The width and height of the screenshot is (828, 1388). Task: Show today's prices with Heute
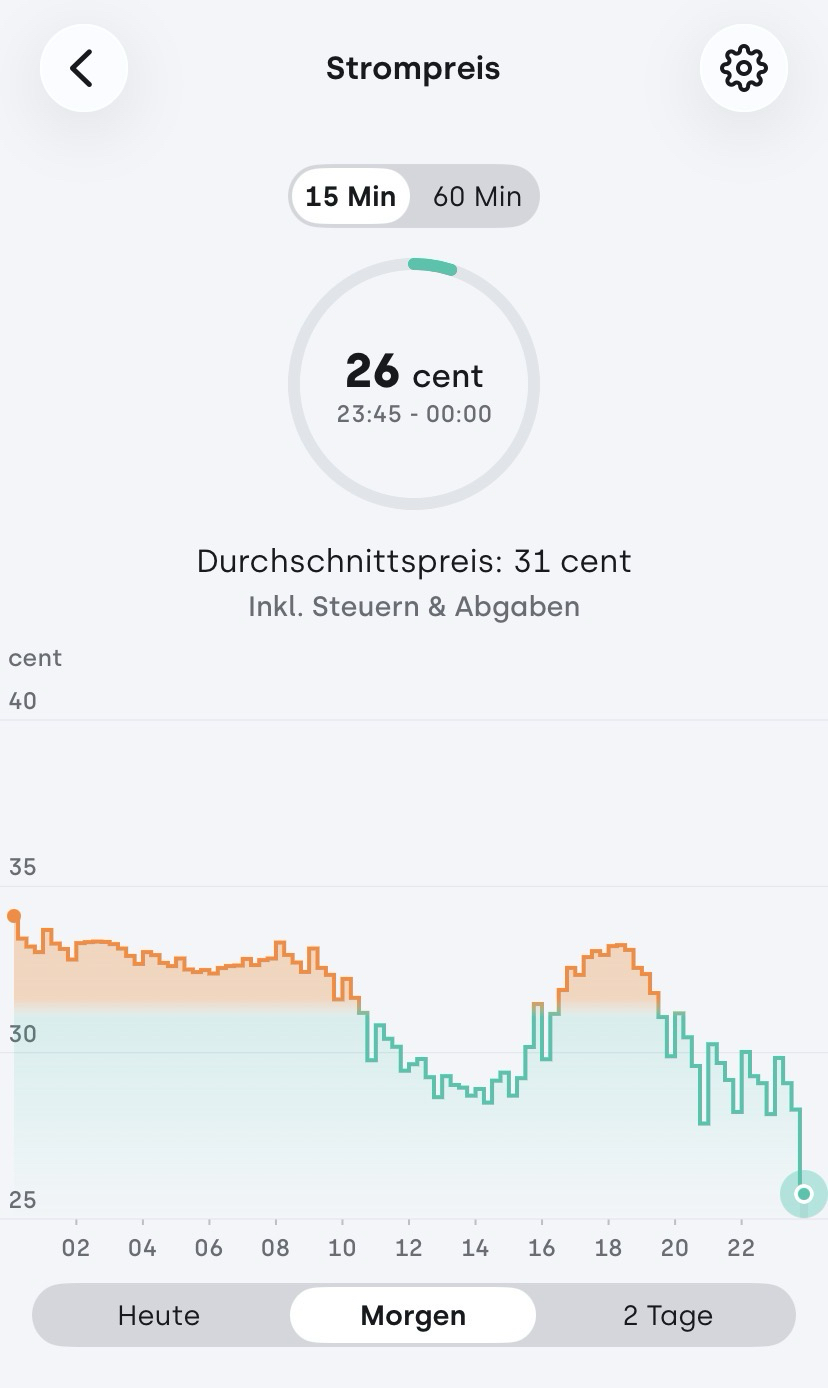(x=159, y=1315)
